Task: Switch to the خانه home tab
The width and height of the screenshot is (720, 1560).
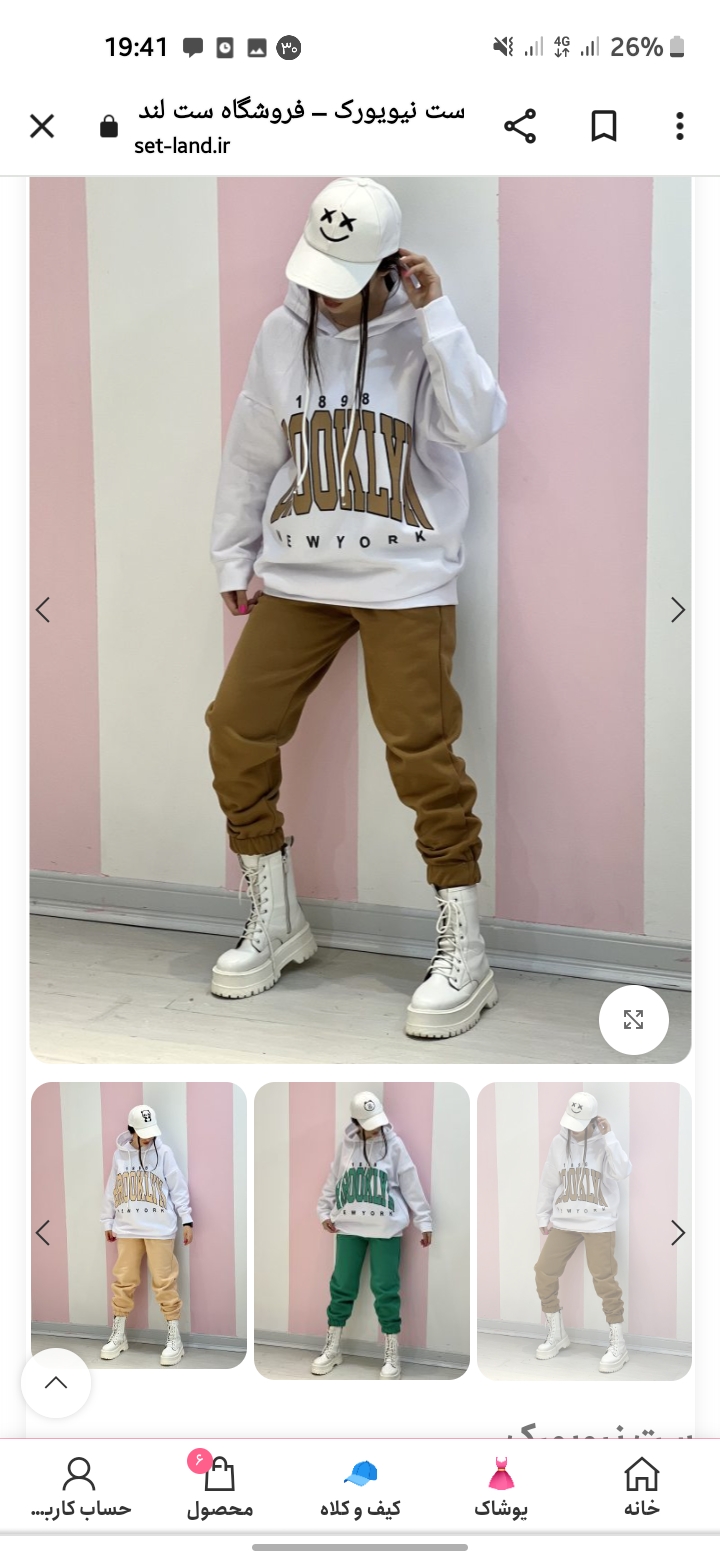Action: (x=641, y=1487)
